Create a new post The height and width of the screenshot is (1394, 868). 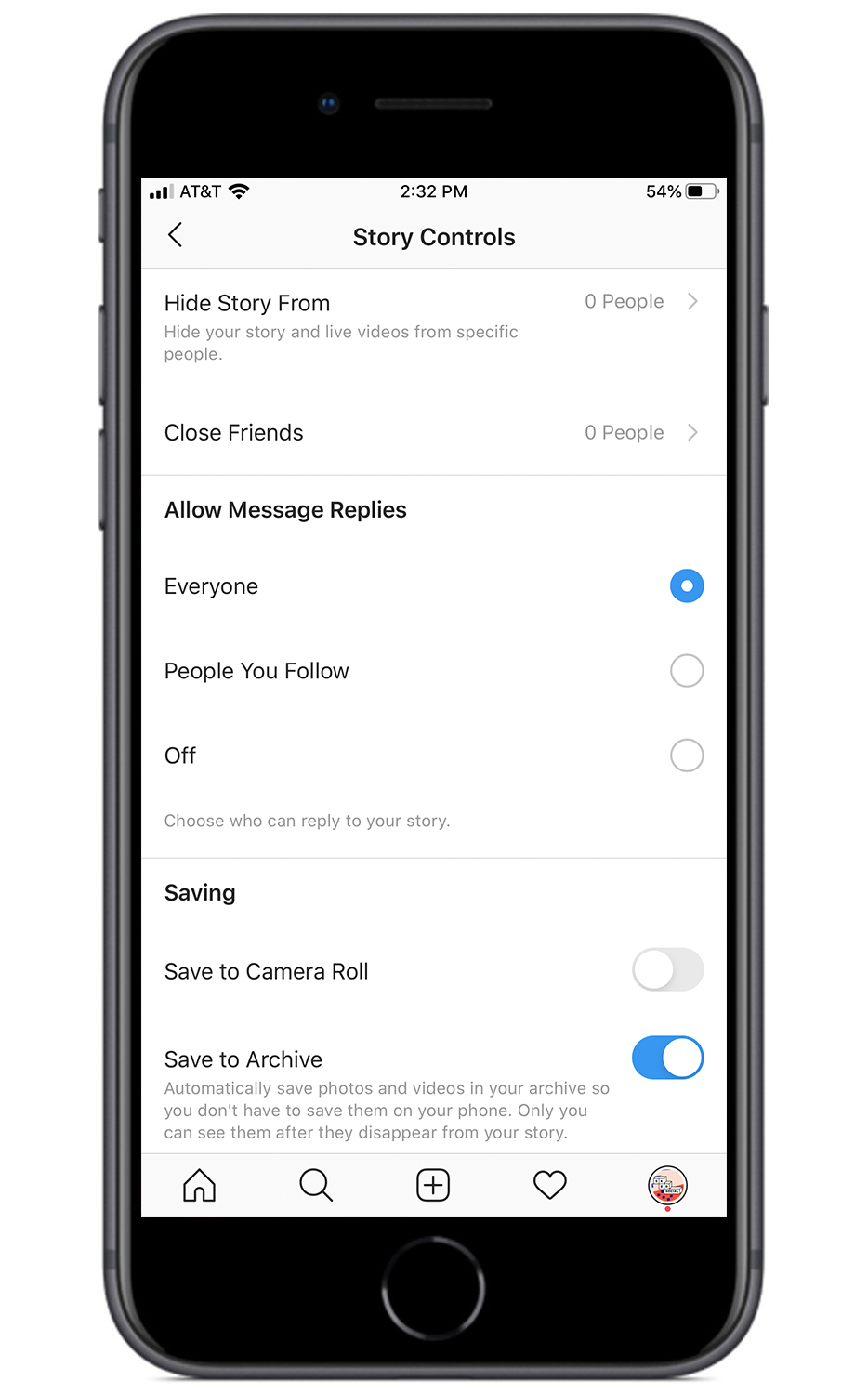point(433,1186)
